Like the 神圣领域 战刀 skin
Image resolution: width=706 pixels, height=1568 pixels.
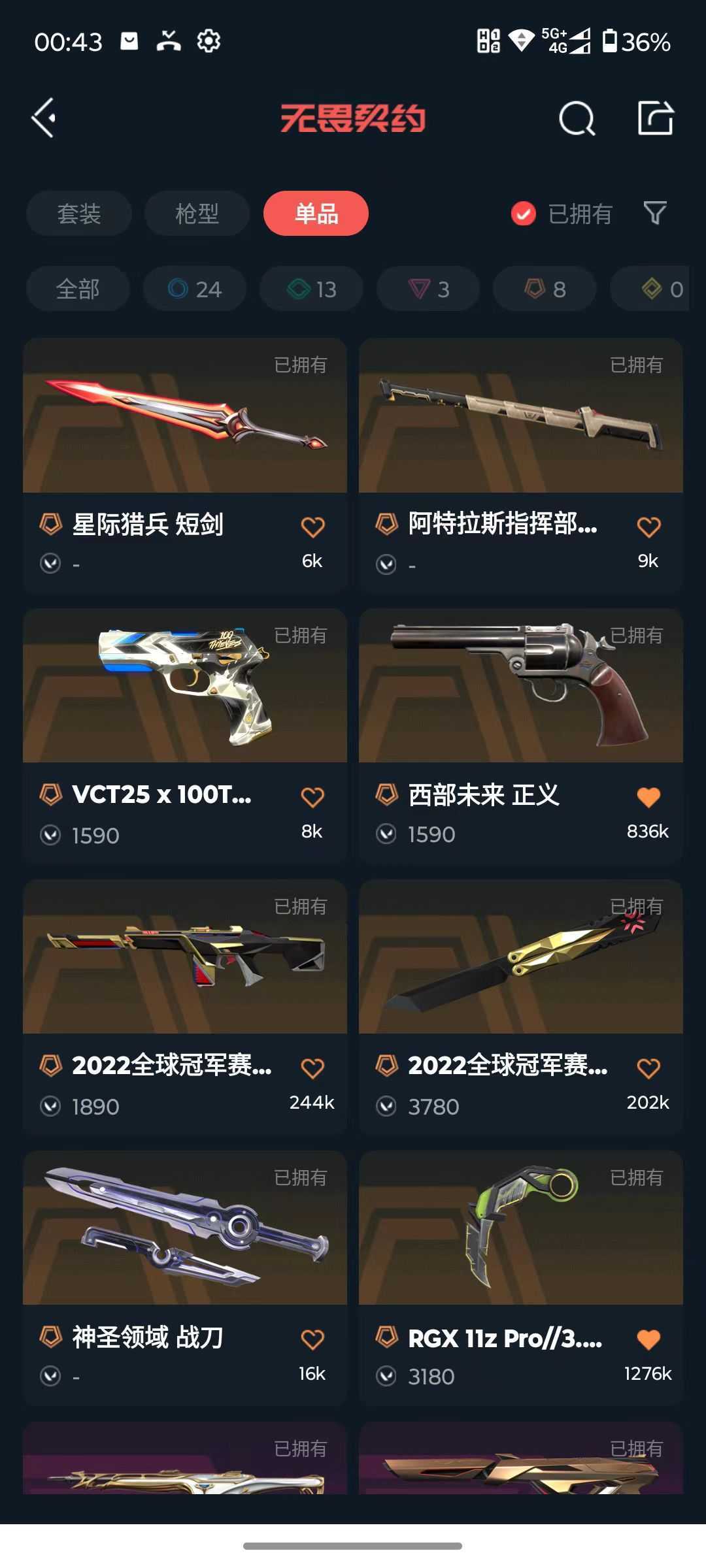coord(312,1339)
